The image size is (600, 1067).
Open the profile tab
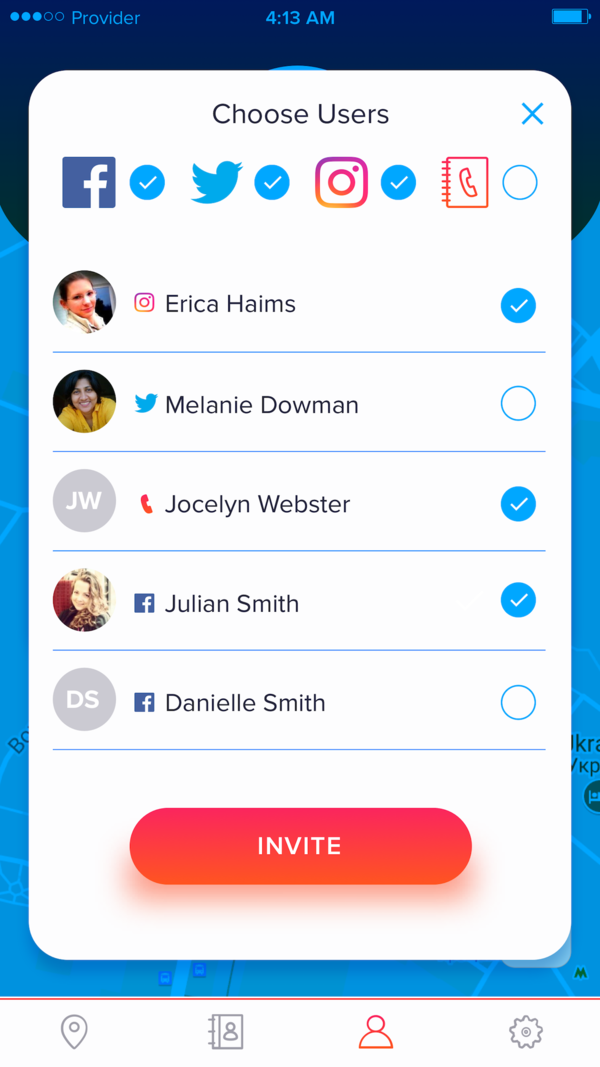[376, 1032]
